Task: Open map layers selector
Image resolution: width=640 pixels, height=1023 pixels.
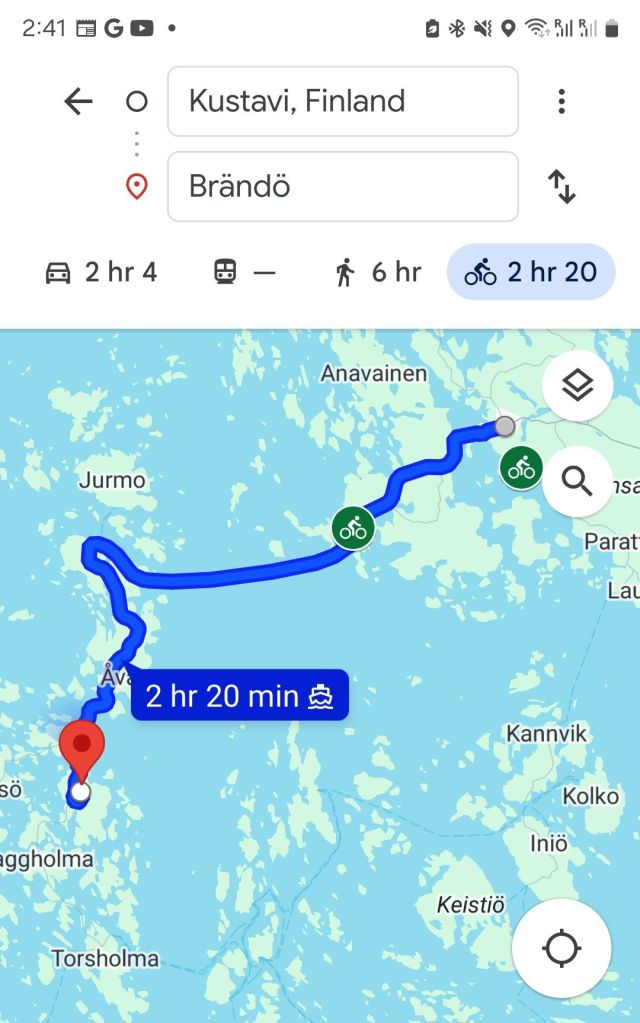Action: point(577,387)
